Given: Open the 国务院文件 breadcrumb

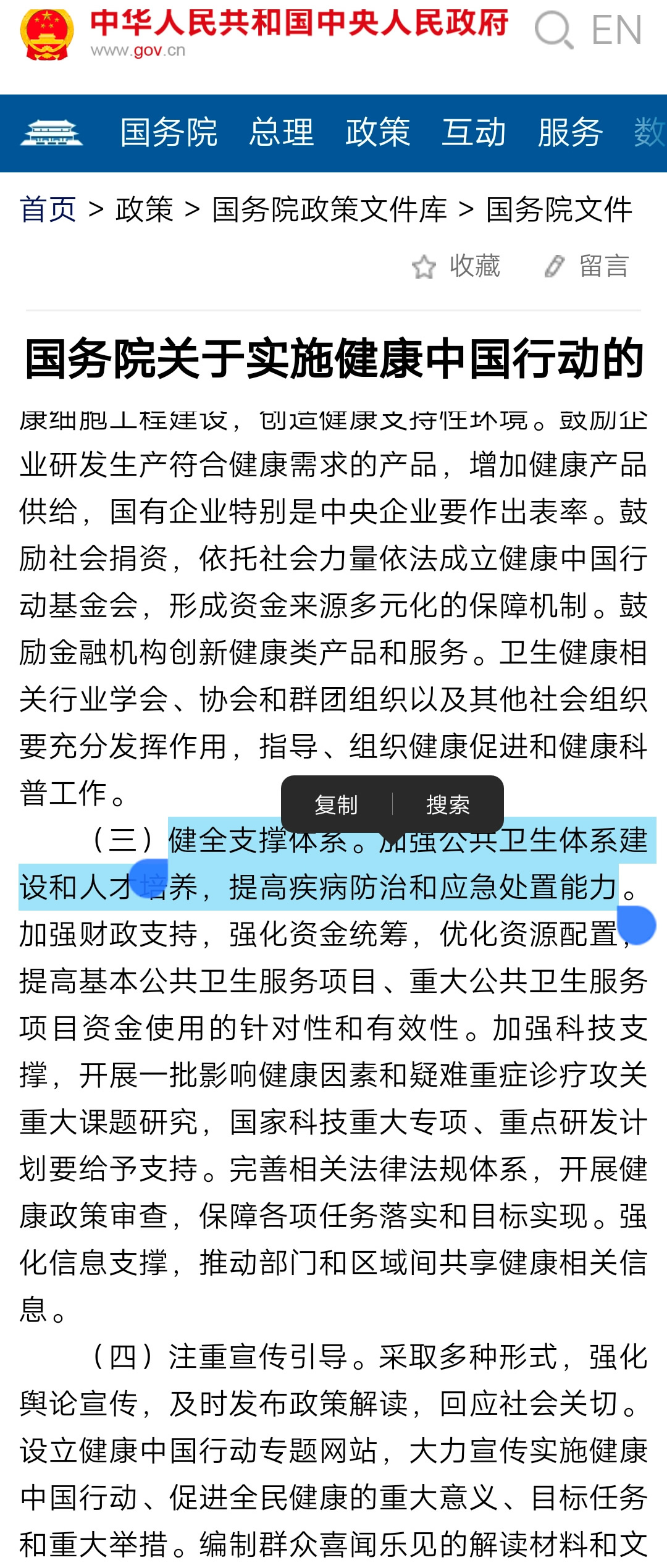Looking at the screenshot, I should click(559, 209).
